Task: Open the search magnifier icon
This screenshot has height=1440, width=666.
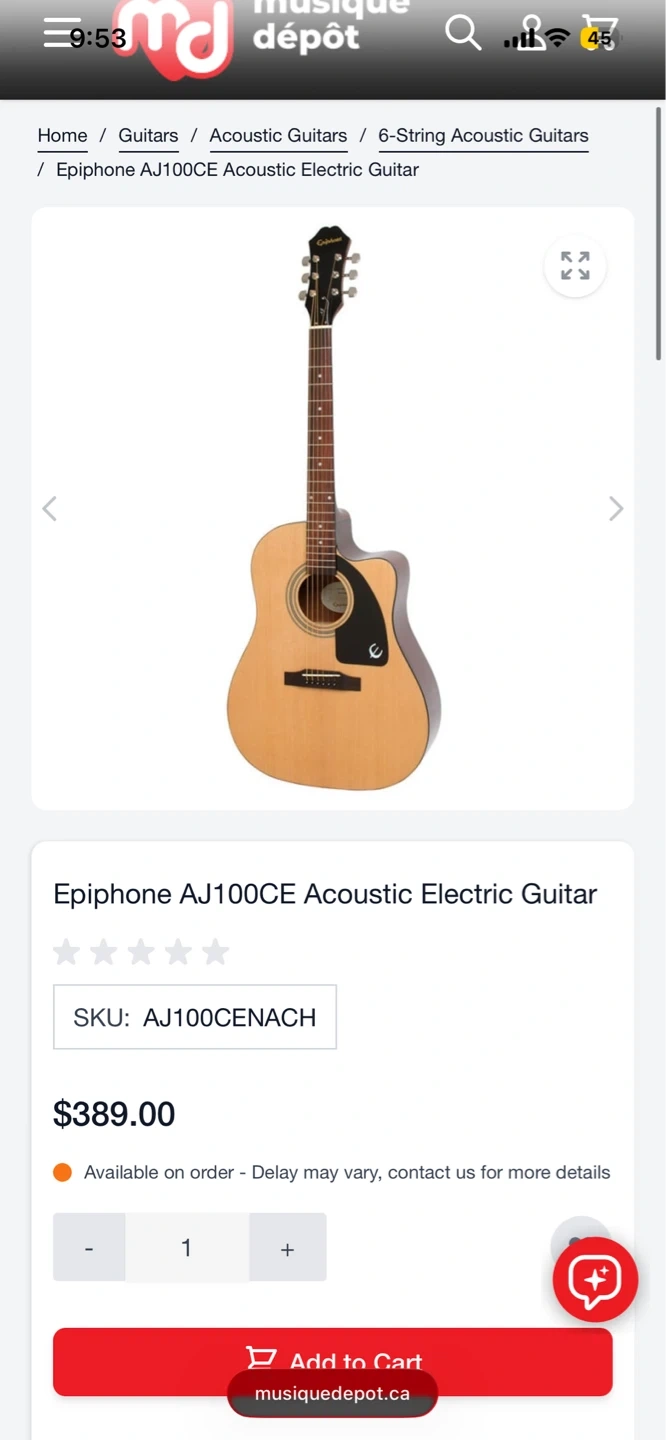Action: (463, 32)
